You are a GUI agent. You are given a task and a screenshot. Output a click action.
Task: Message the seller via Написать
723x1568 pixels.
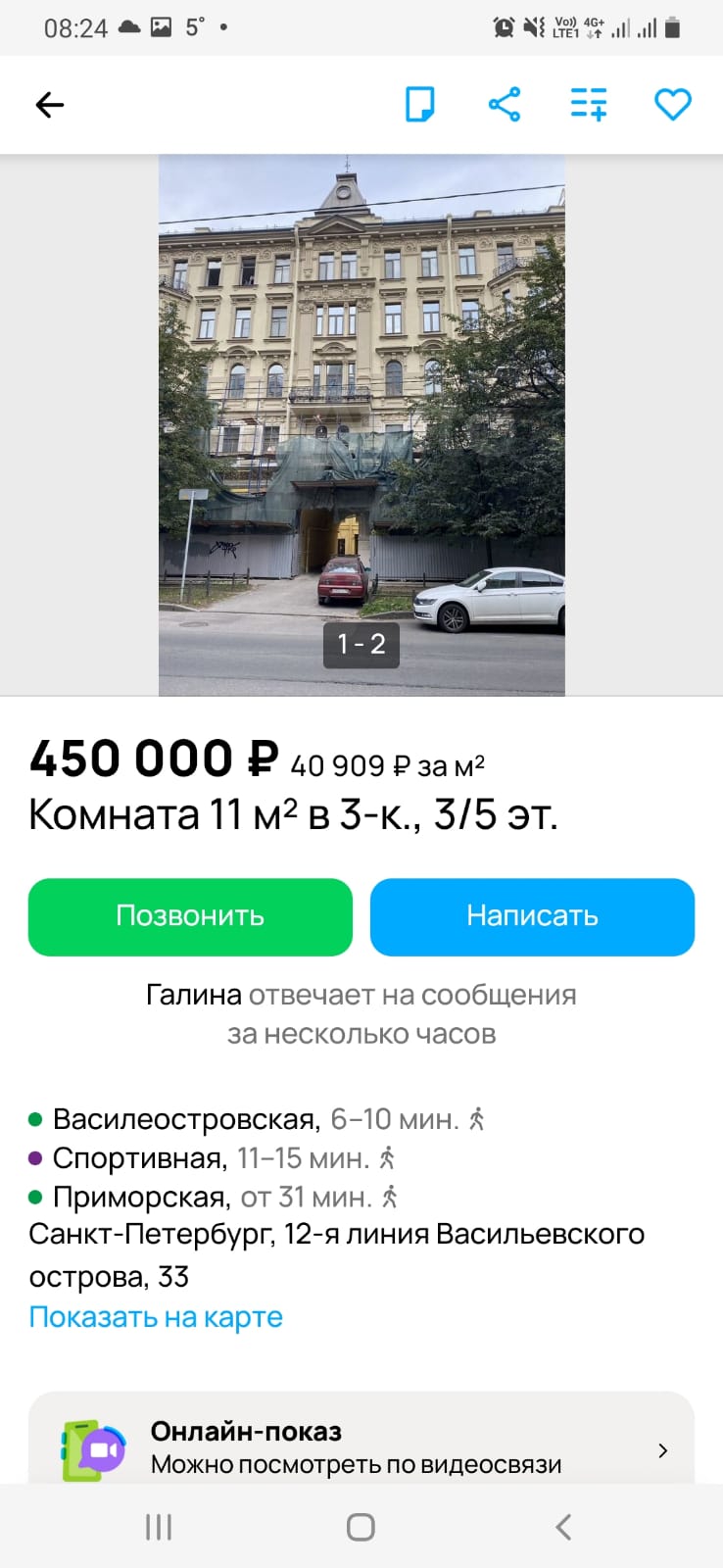click(x=532, y=916)
